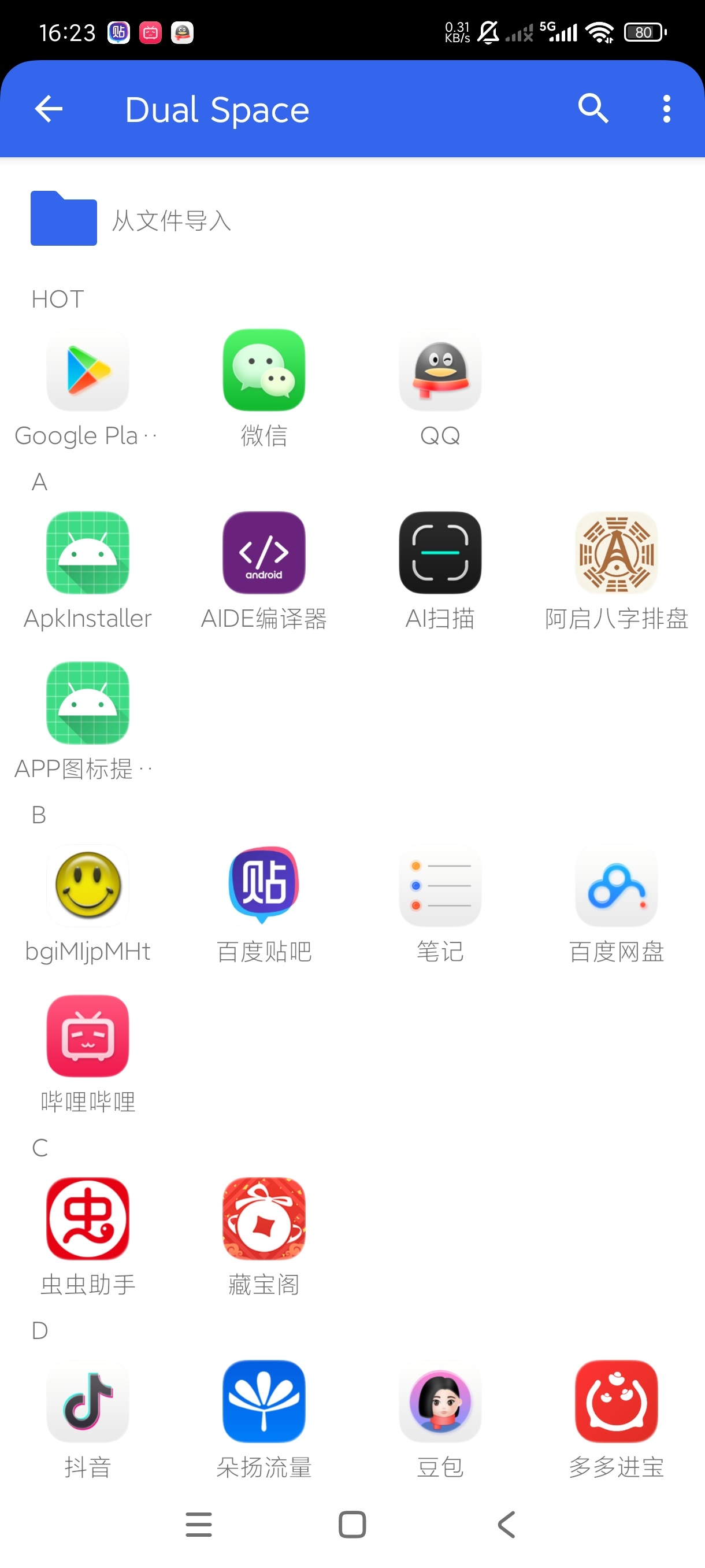Open the three-dot overflow menu
The width and height of the screenshot is (705, 1568).
667,109
